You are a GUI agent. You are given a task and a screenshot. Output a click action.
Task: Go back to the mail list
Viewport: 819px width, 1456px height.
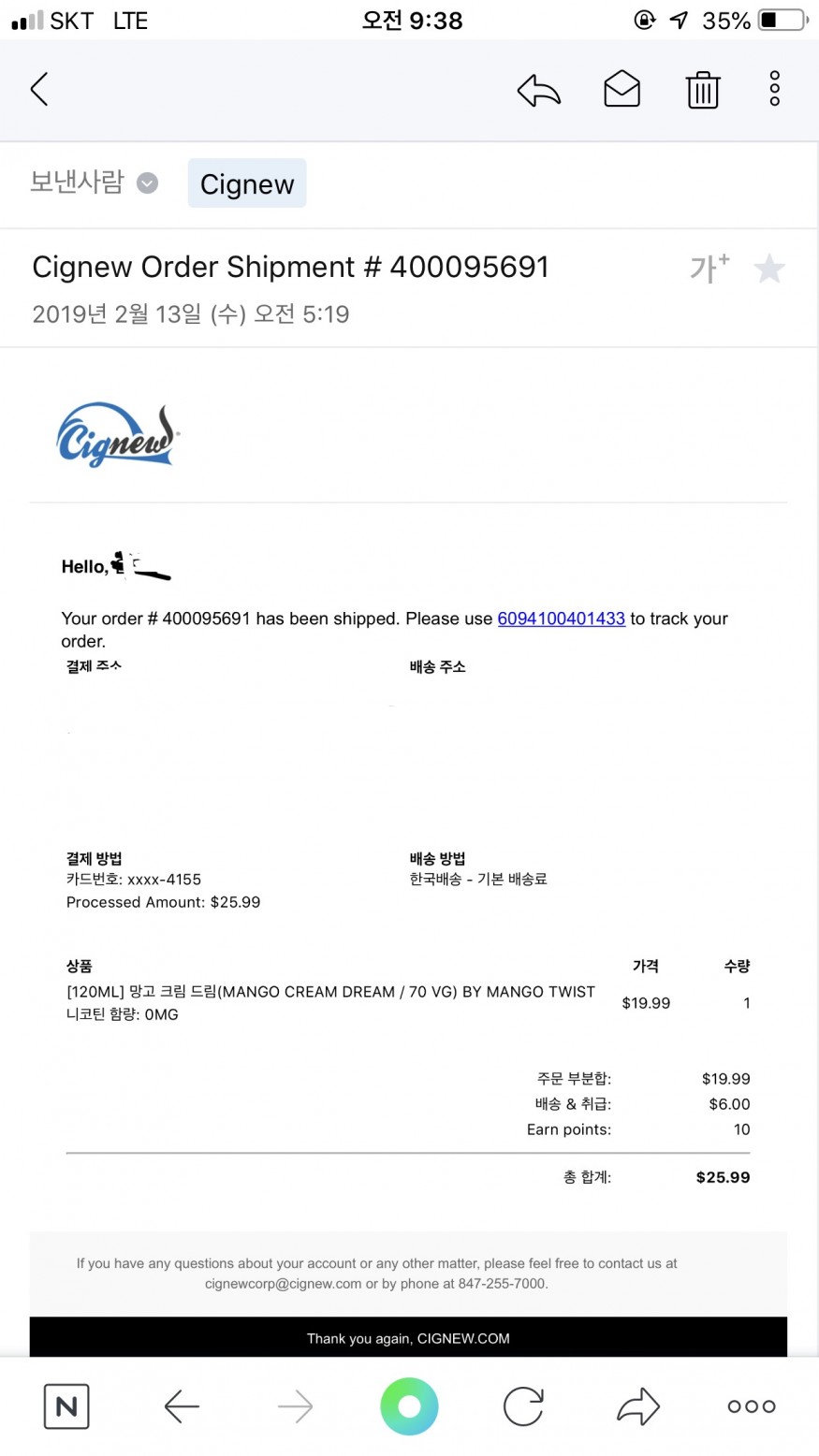pyautogui.click(x=39, y=90)
